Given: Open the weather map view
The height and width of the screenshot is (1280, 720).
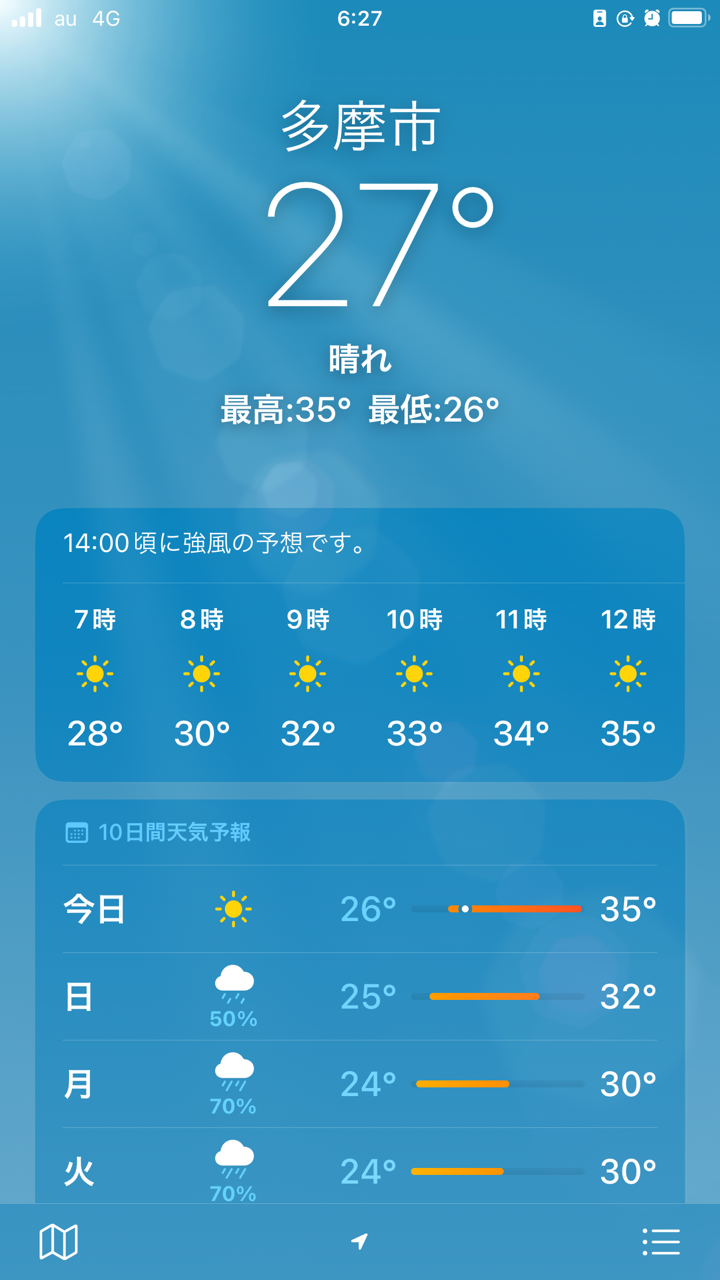Looking at the screenshot, I should (x=58, y=1242).
